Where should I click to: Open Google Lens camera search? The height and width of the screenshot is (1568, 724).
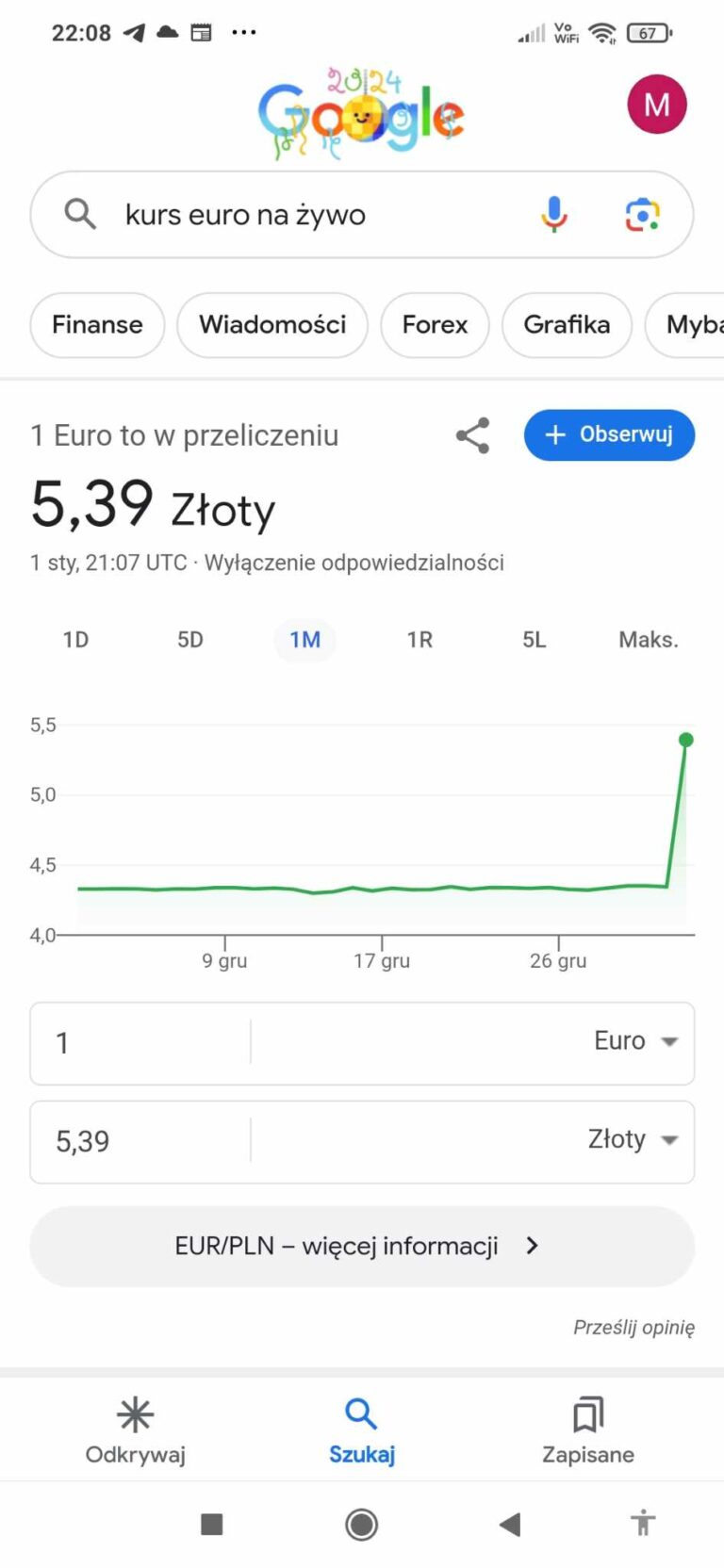tap(642, 215)
